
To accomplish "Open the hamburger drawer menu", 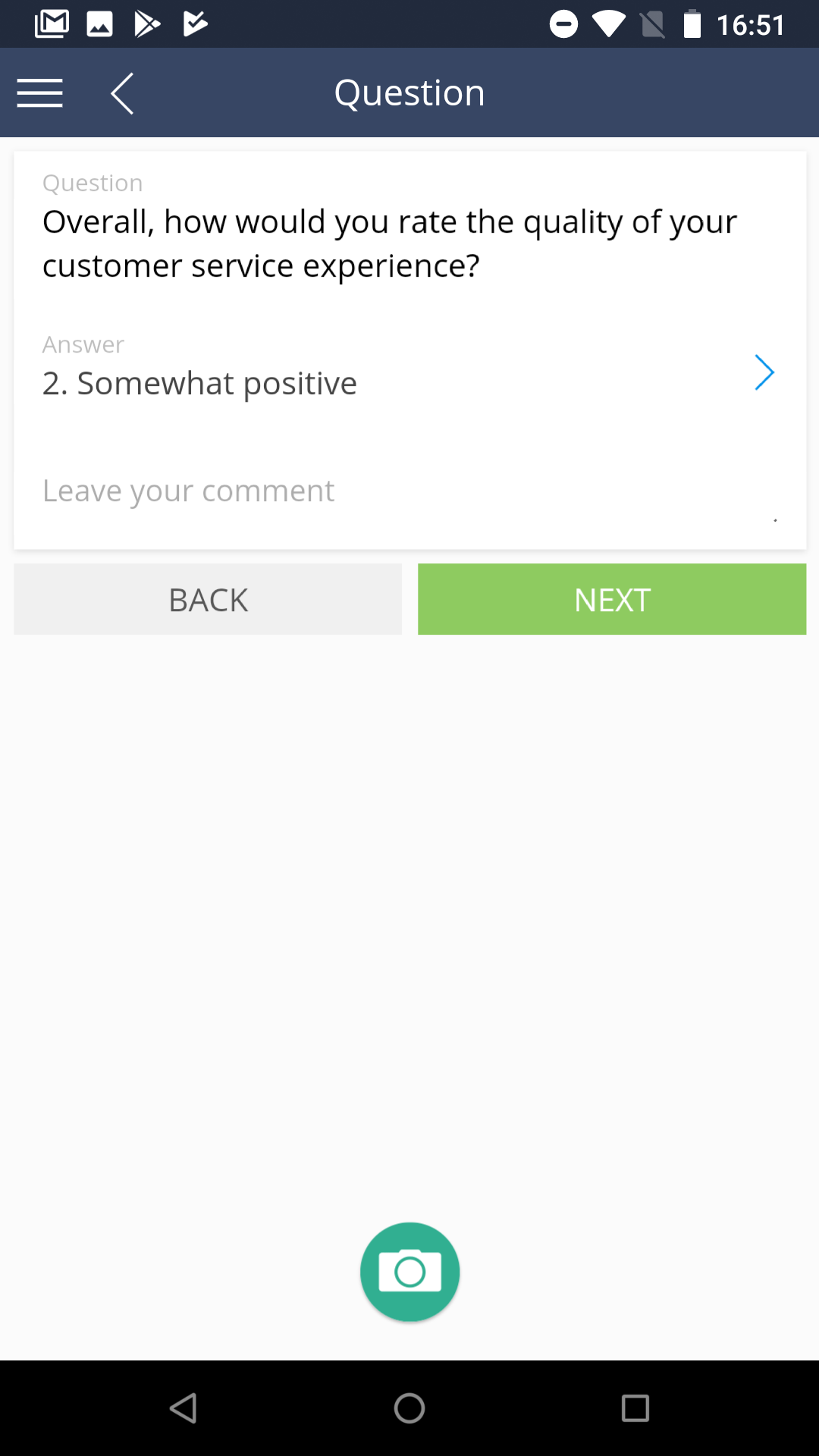I will [39, 93].
